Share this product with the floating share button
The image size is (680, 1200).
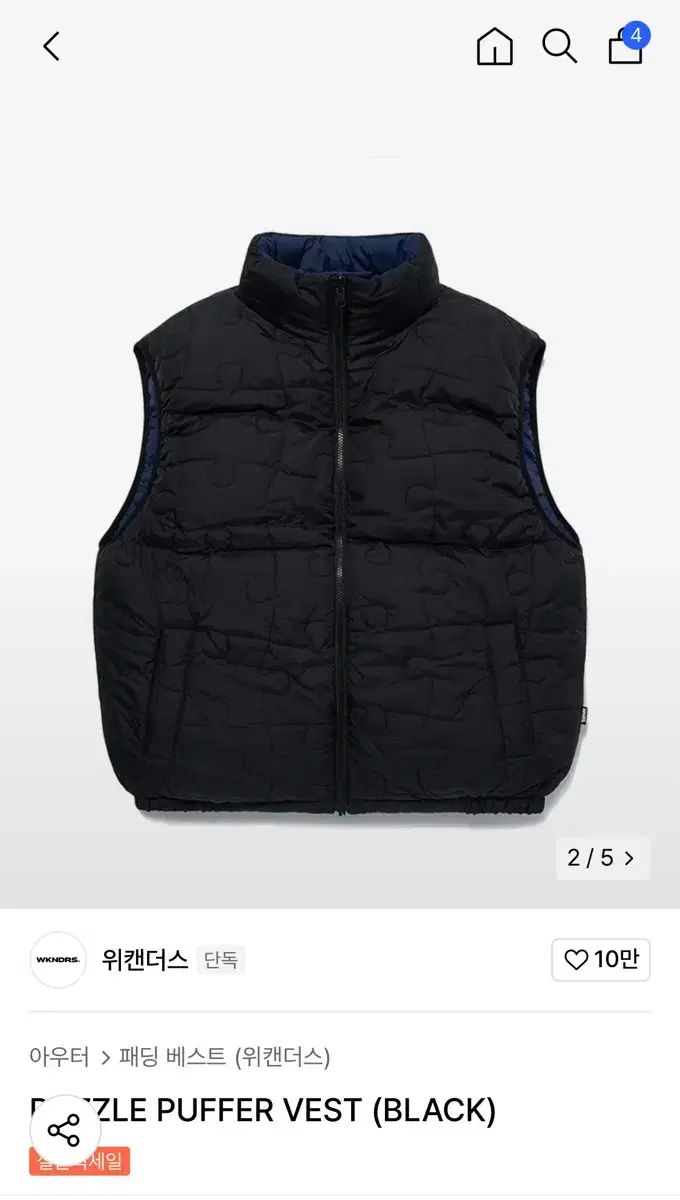64,1131
